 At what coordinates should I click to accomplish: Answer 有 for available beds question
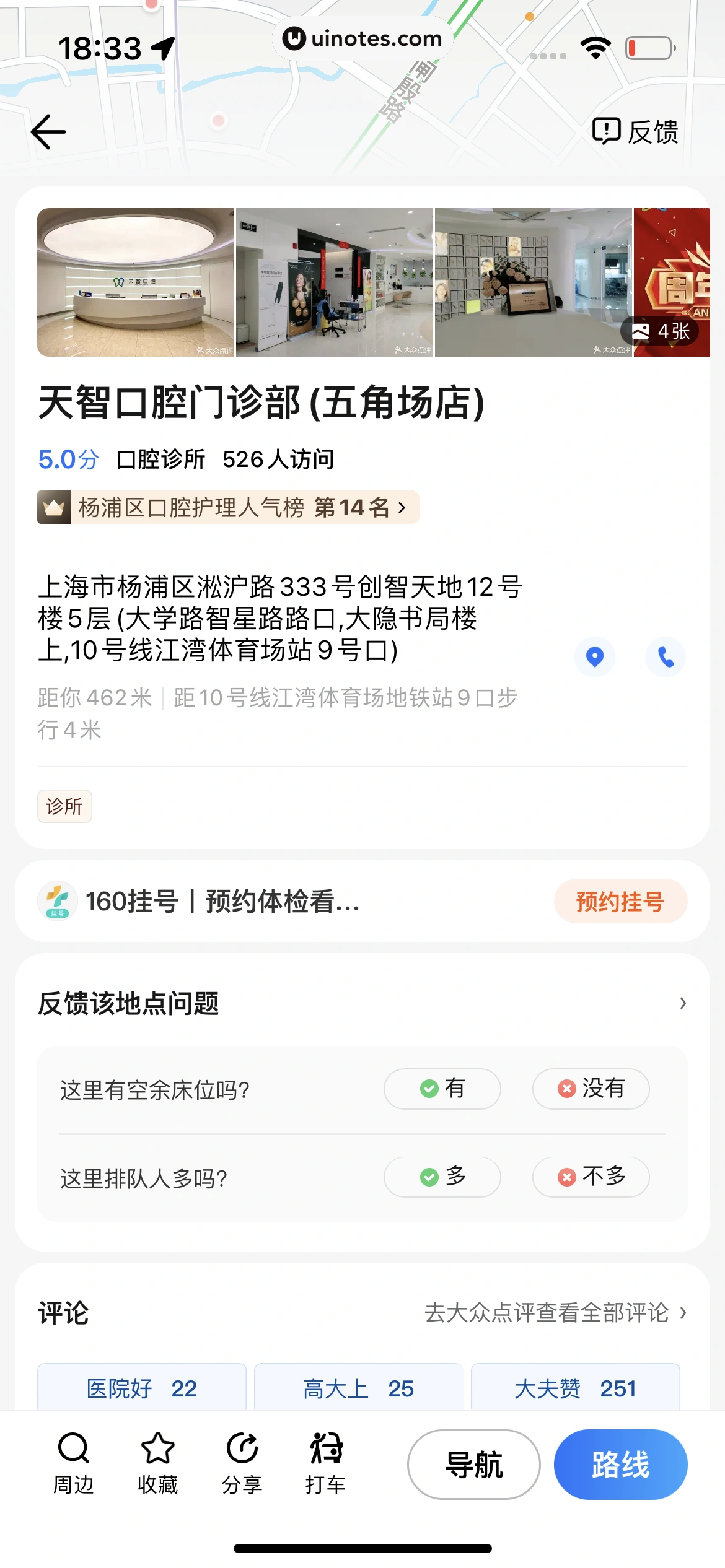tap(442, 1089)
